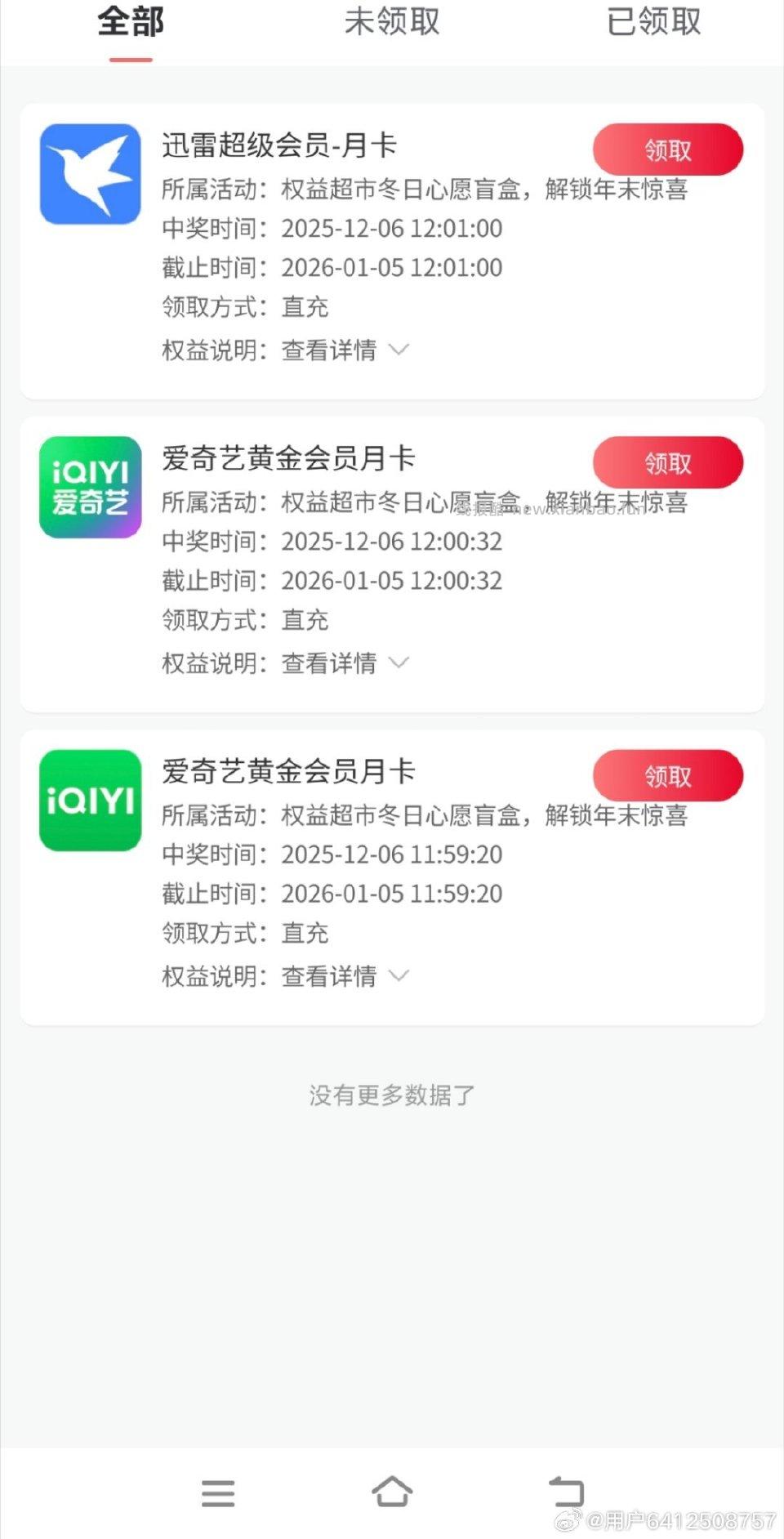Select the bottom iQIYI green app icon
This screenshot has height=1539, width=784.
pyautogui.click(x=90, y=801)
